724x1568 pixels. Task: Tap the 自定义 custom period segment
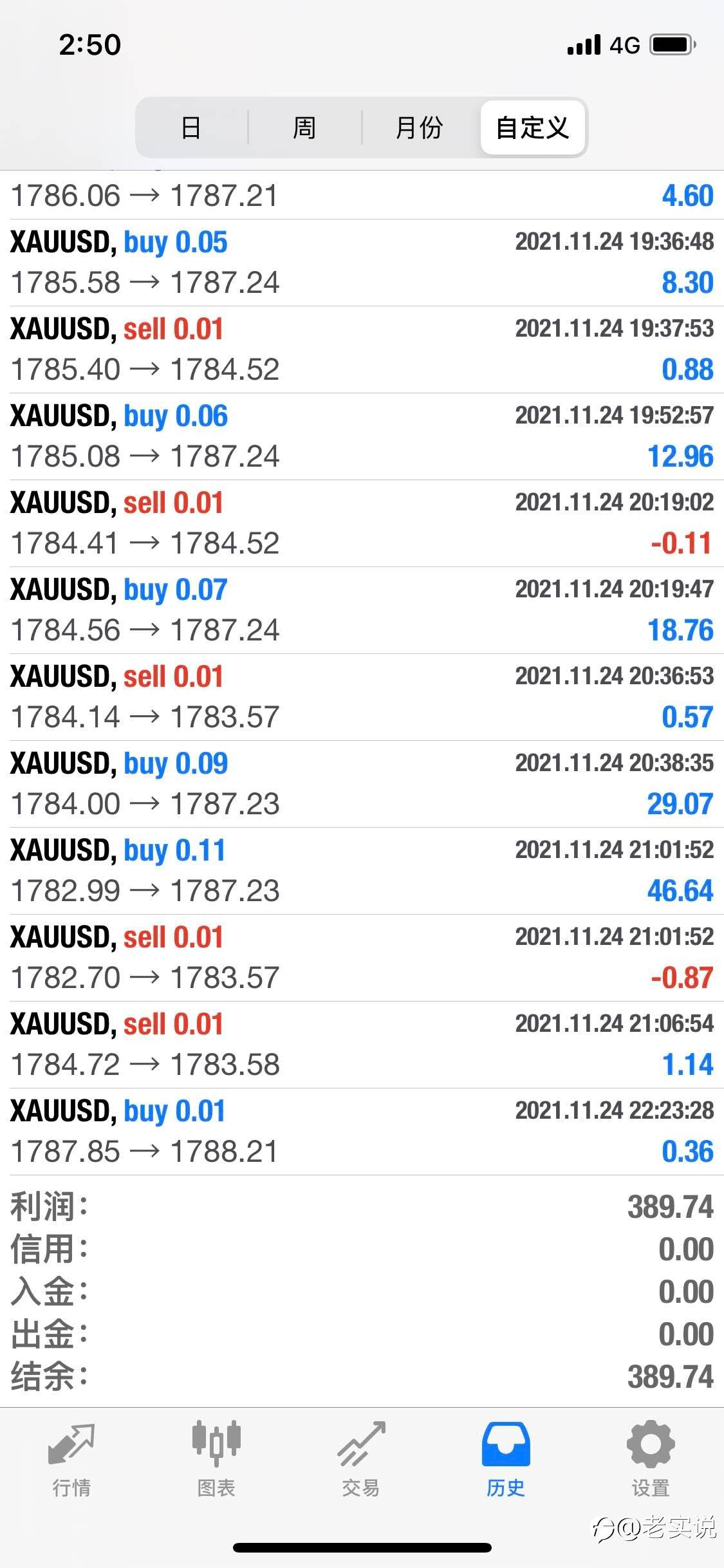[533, 127]
